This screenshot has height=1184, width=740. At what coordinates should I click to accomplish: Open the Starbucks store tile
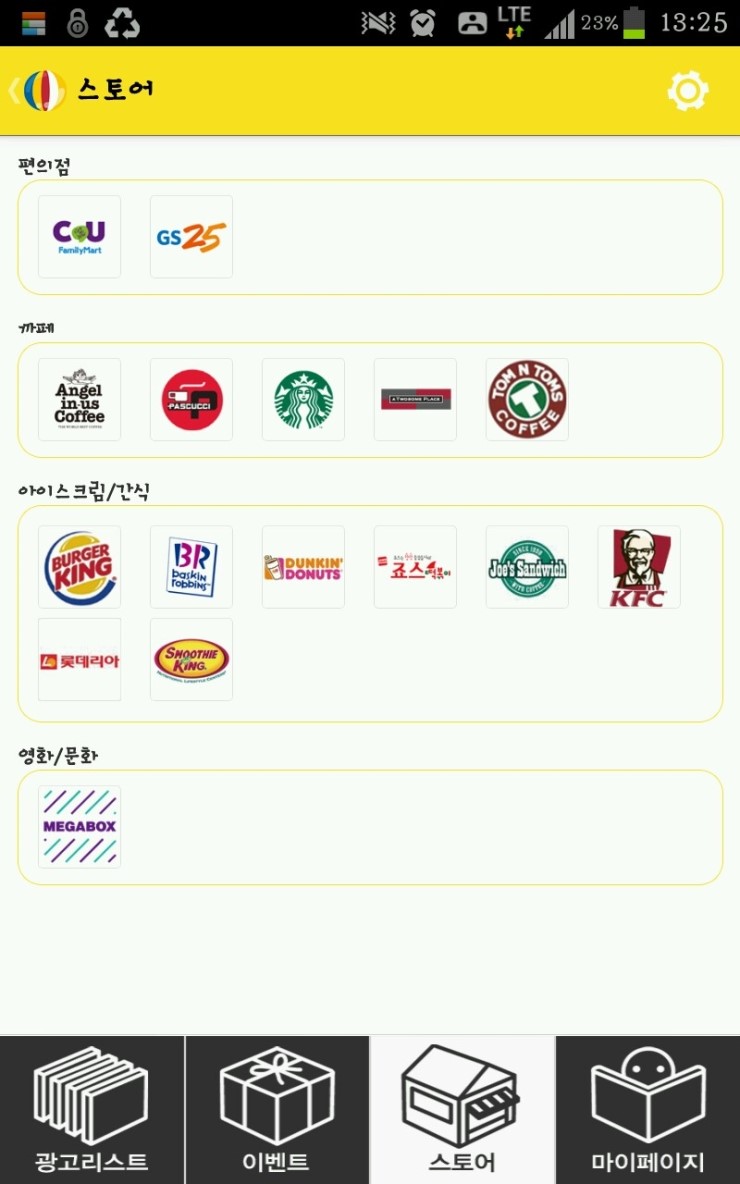tap(303, 400)
